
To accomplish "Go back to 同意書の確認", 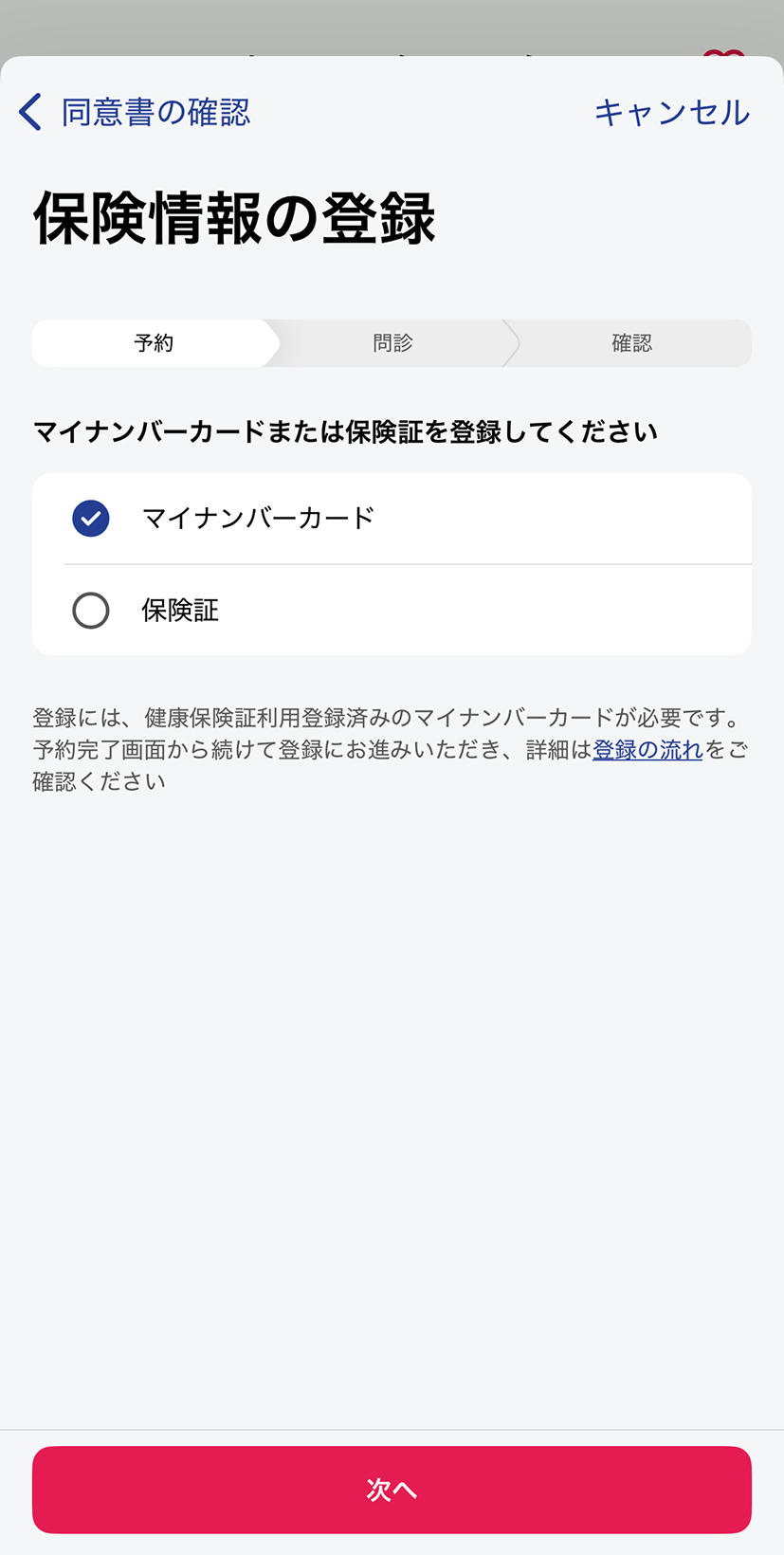I will 133,112.
